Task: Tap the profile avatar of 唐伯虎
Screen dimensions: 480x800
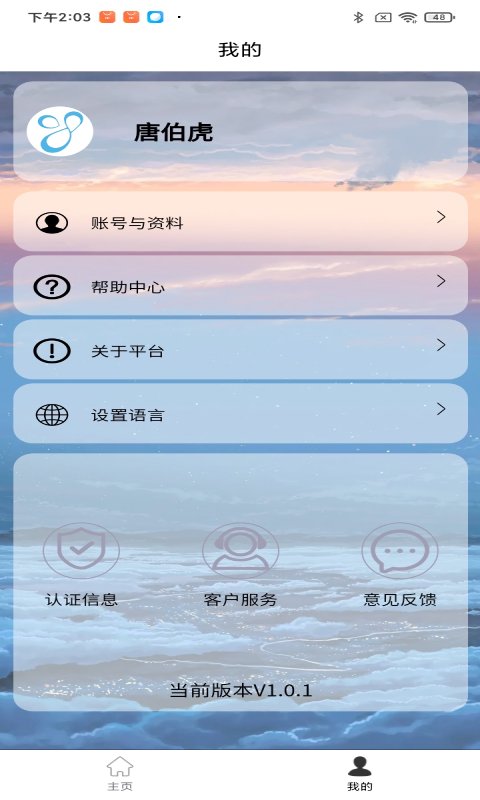Action: (60, 131)
